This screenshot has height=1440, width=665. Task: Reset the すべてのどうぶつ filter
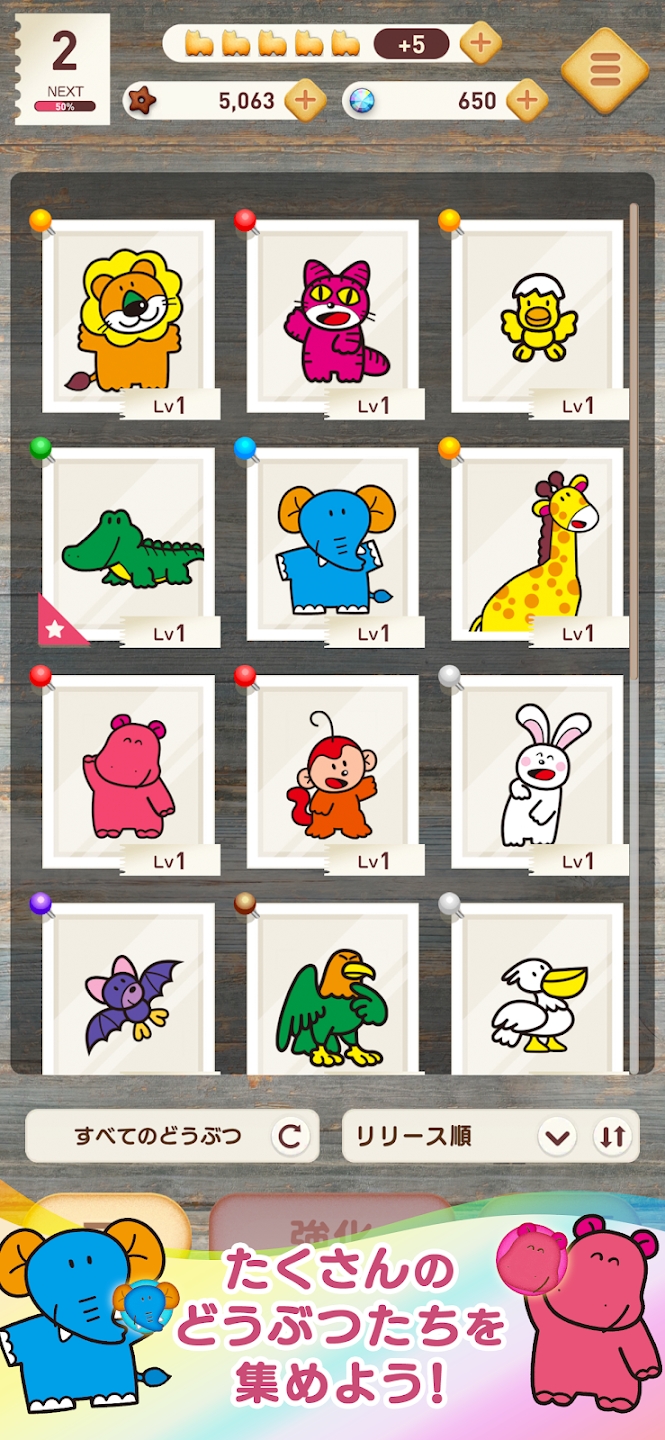tap(290, 1136)
